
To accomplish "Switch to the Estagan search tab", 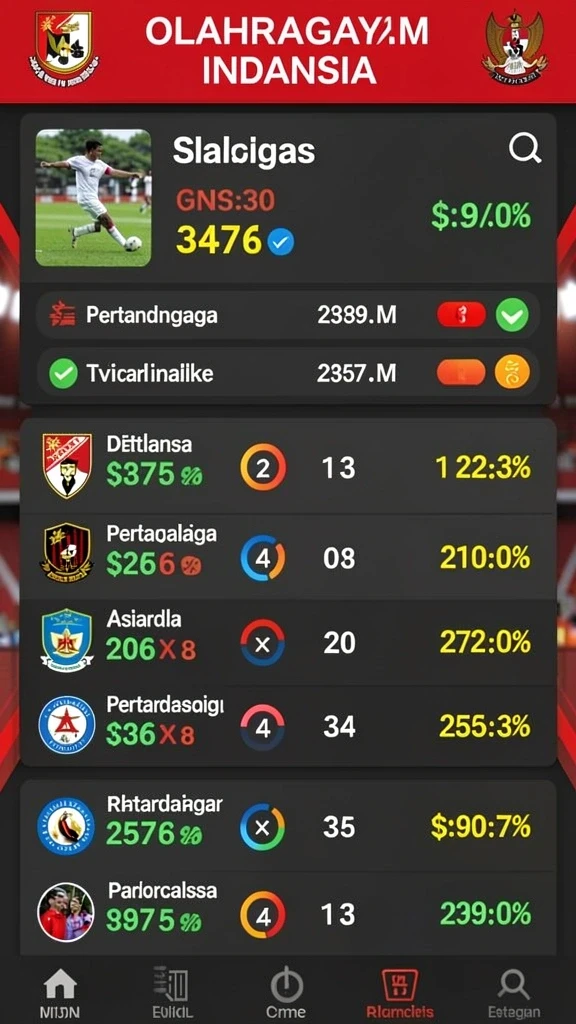I will [513, 991].
